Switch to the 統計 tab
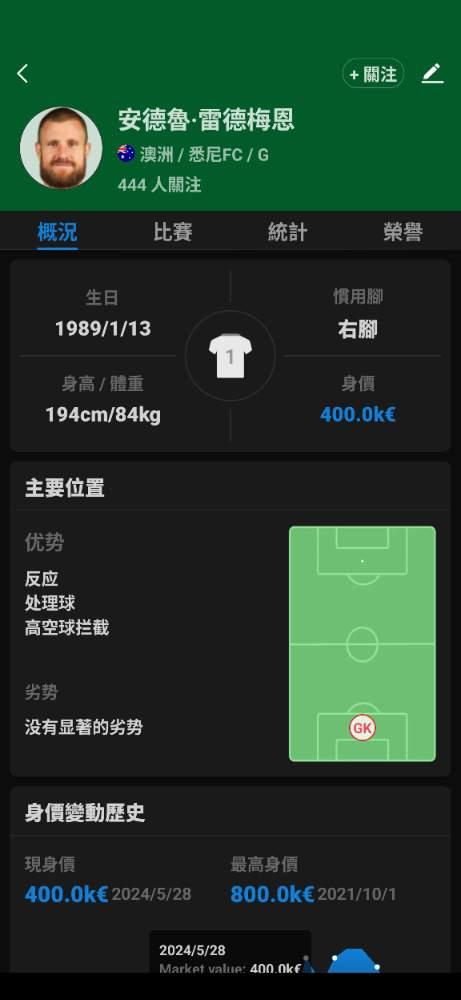Screen dimensions: 461x1000 [x=288, y=232]
